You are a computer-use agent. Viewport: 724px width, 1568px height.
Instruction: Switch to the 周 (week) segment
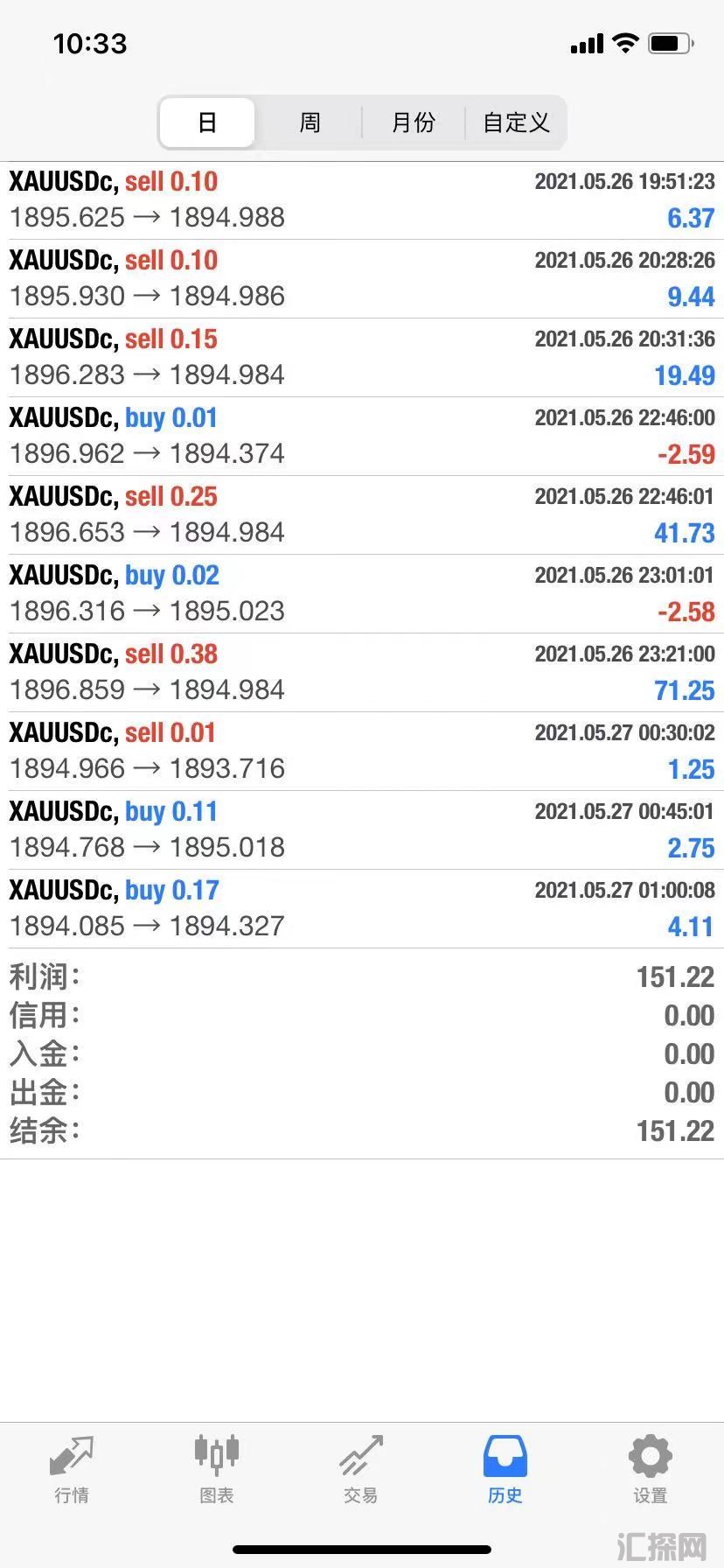coord(310,122)
